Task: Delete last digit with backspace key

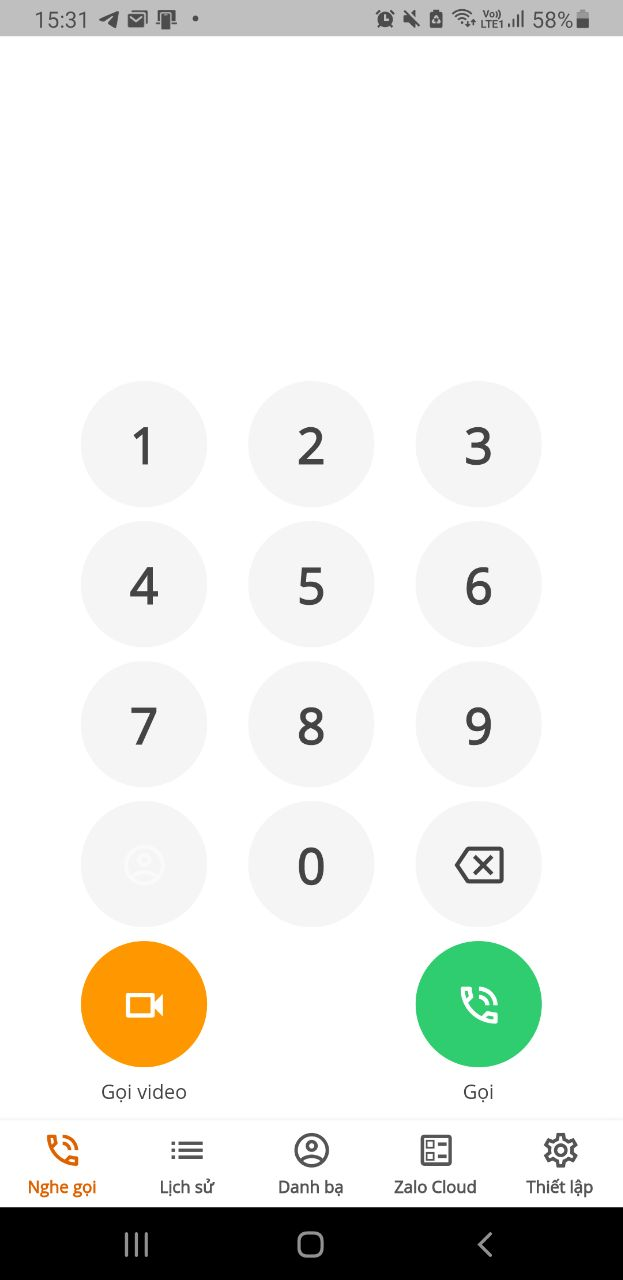Action: coord(478,865)
